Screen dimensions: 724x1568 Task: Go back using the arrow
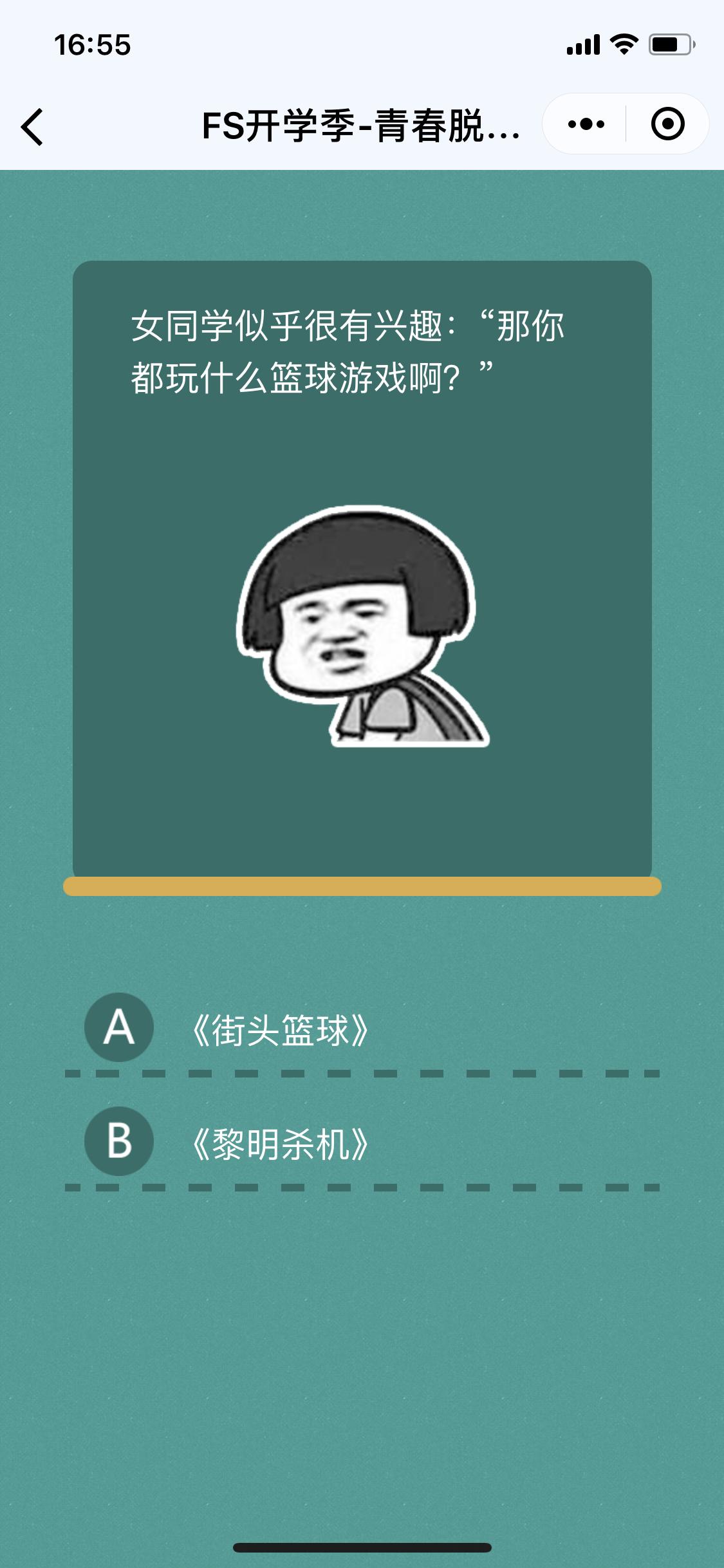(32, 127)
